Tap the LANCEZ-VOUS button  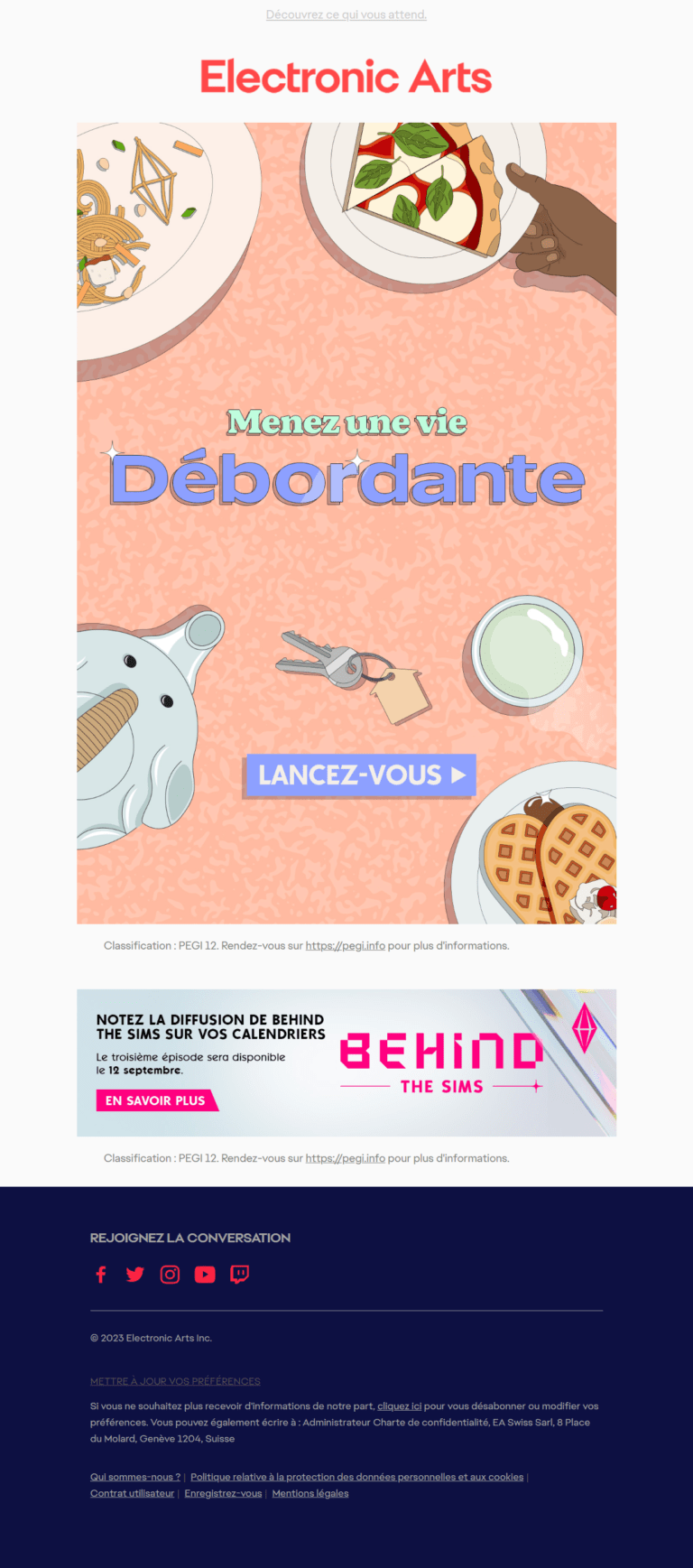coord(360,775)
